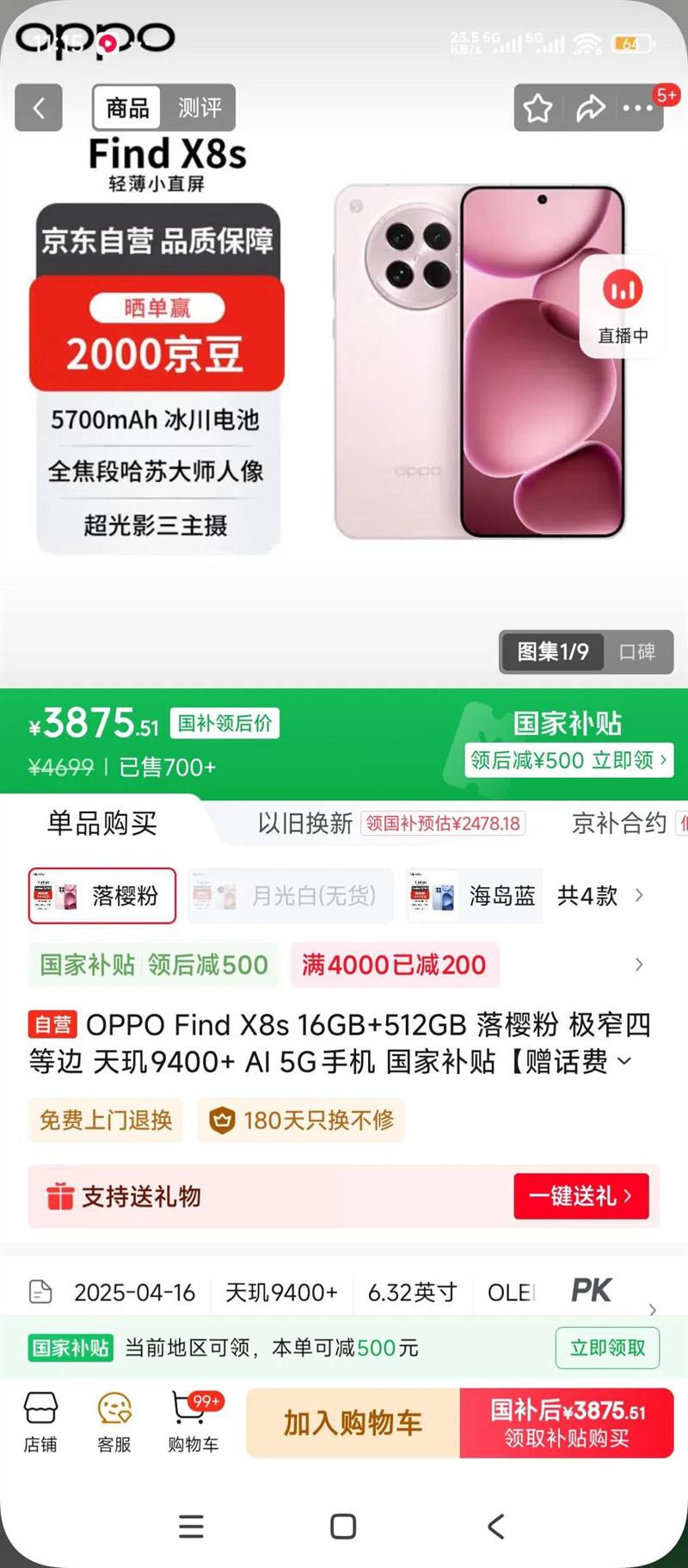Select the 京补合约 purchase option

coord(619,824)
